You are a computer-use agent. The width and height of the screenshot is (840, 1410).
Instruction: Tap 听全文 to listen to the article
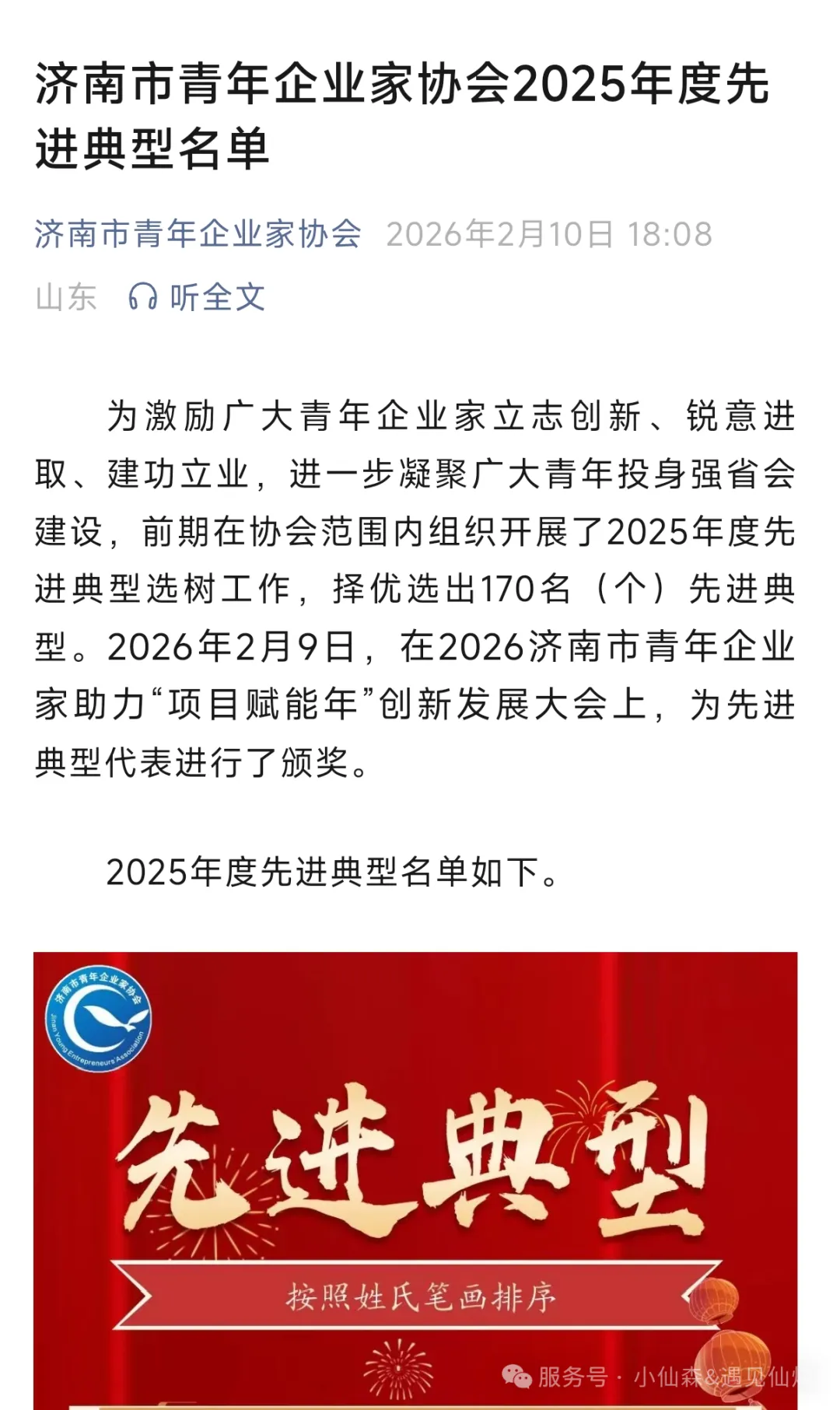197,297
